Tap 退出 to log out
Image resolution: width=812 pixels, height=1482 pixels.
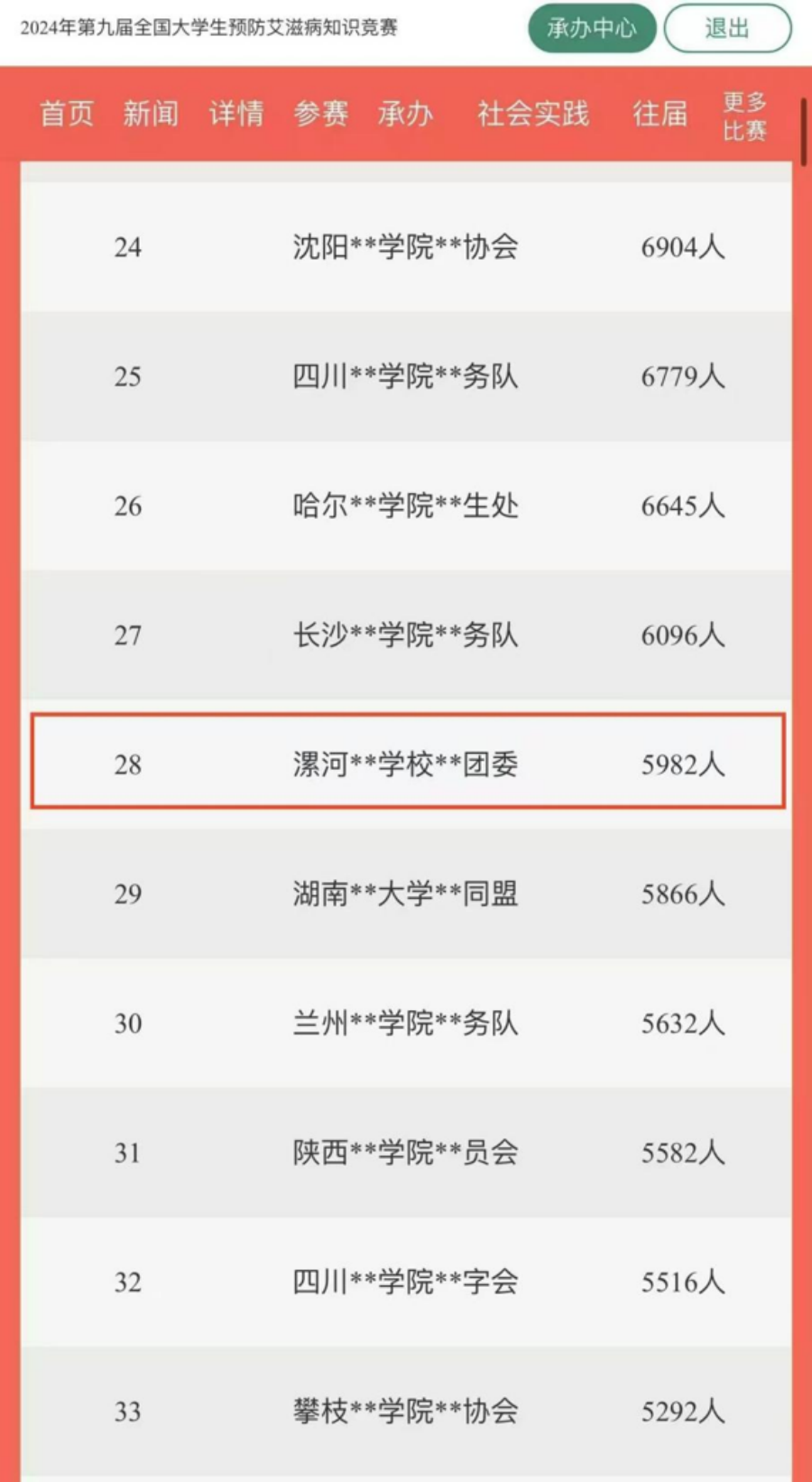(727, 28)
